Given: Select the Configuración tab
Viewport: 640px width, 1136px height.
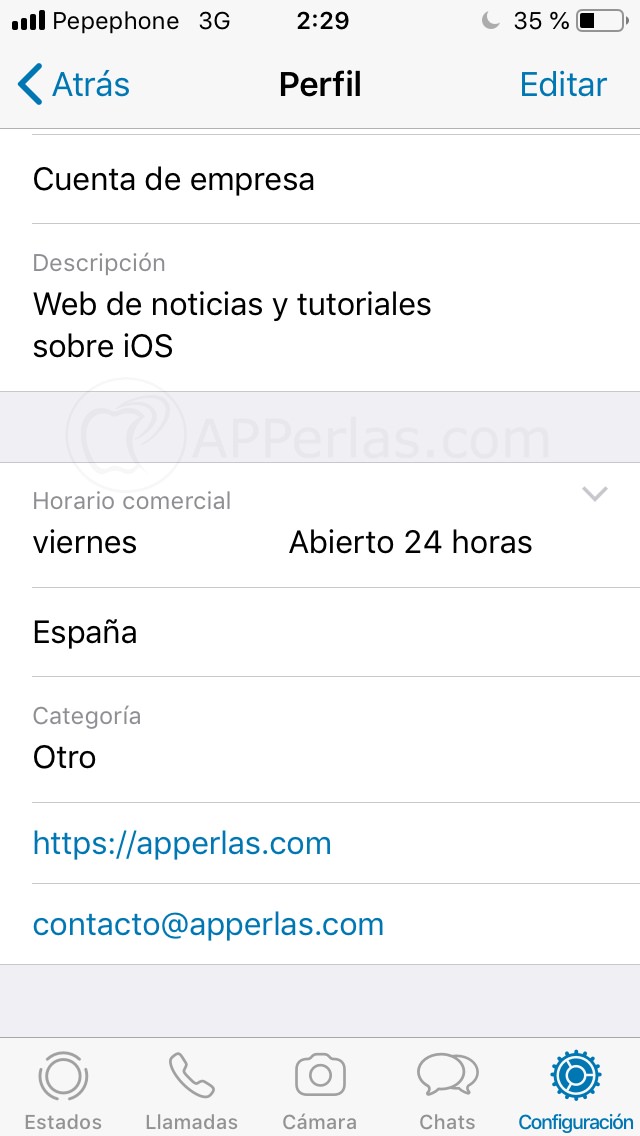Looking at the screenshot, I should 575,1090.
